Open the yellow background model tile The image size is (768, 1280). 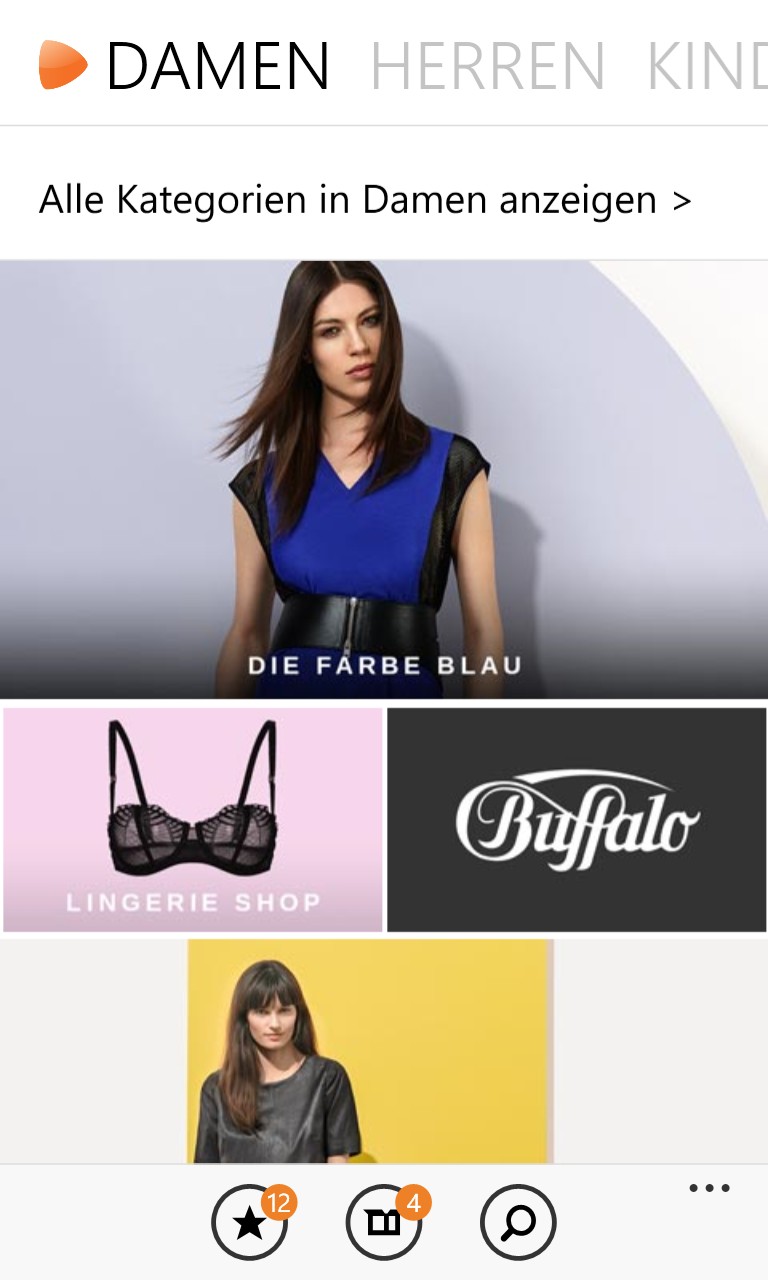370,1050
